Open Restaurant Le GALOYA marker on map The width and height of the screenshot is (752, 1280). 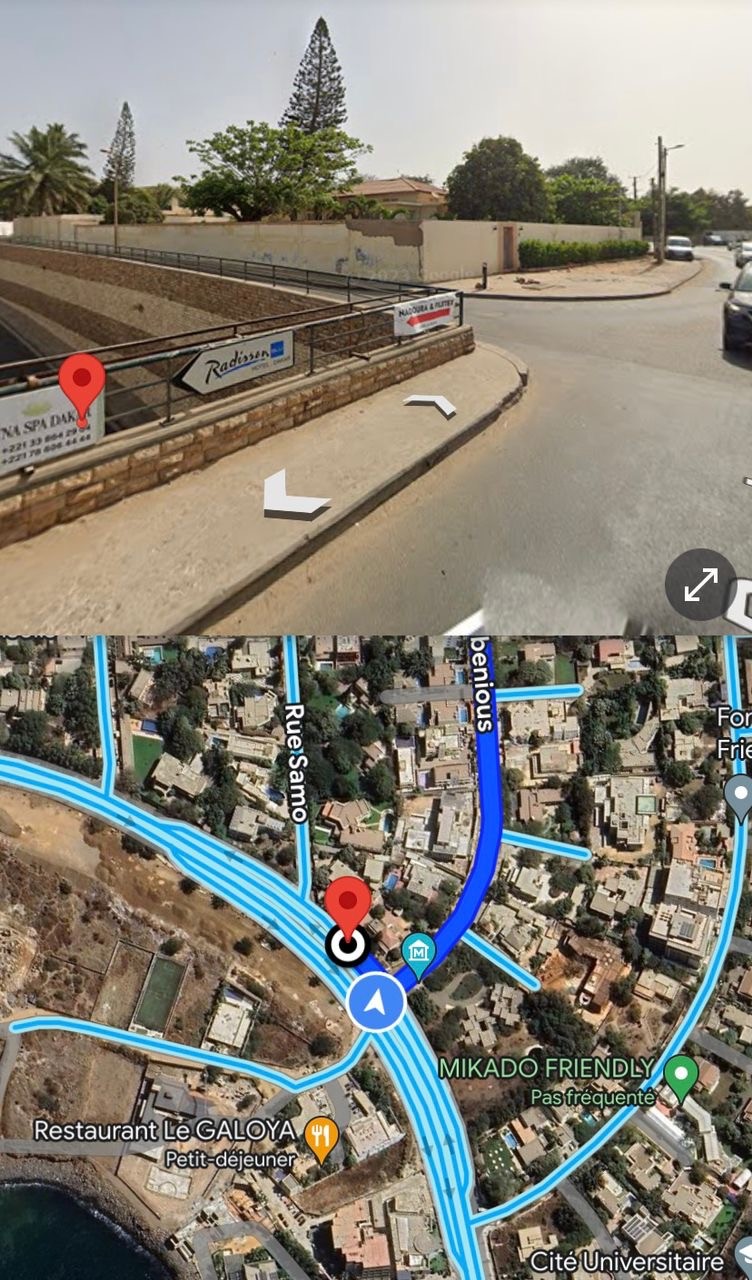coord(320,1139)
